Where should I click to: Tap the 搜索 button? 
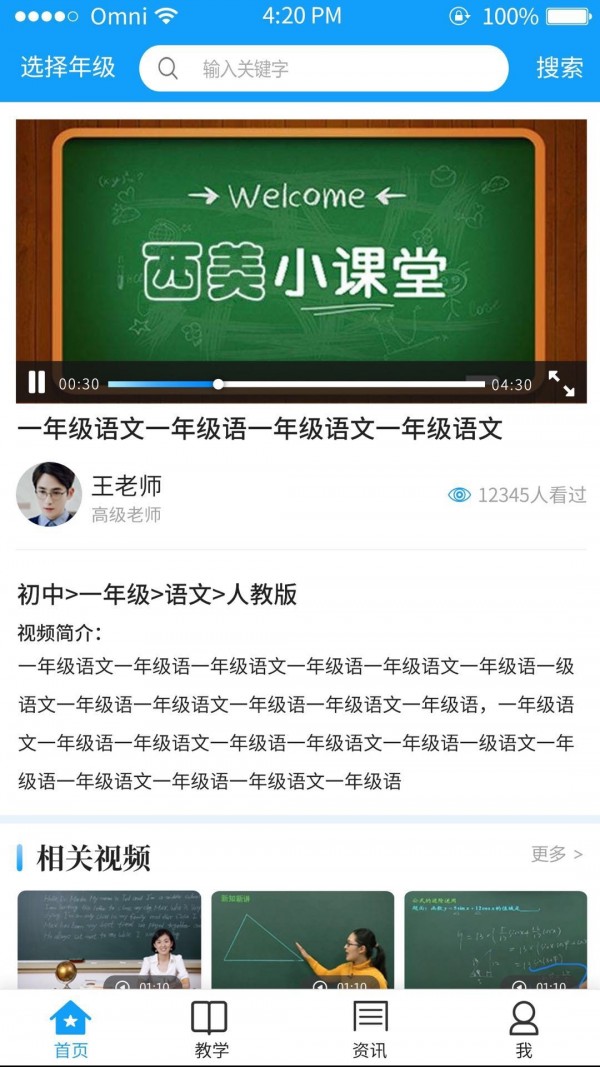[x=559, y=68]
